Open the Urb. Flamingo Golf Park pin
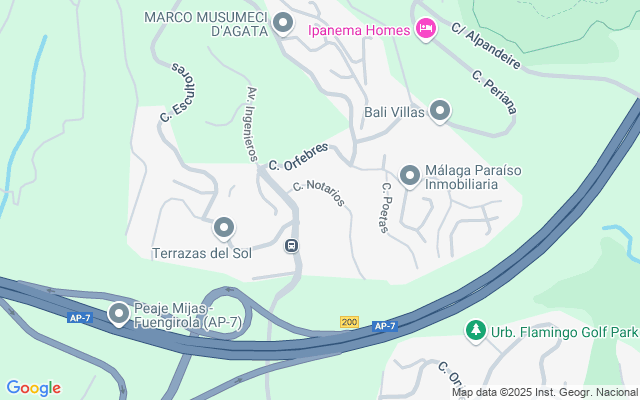 coord(476,331)
